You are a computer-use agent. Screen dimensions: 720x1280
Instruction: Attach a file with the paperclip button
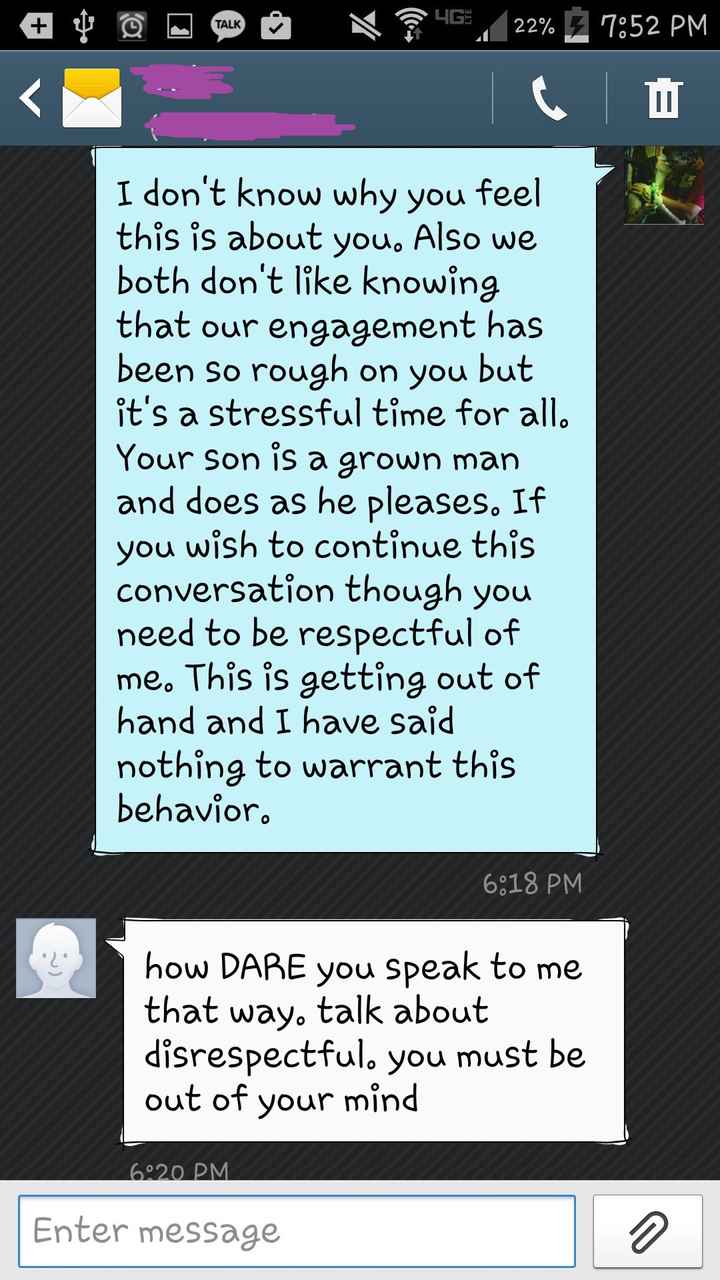(649, 1231)
